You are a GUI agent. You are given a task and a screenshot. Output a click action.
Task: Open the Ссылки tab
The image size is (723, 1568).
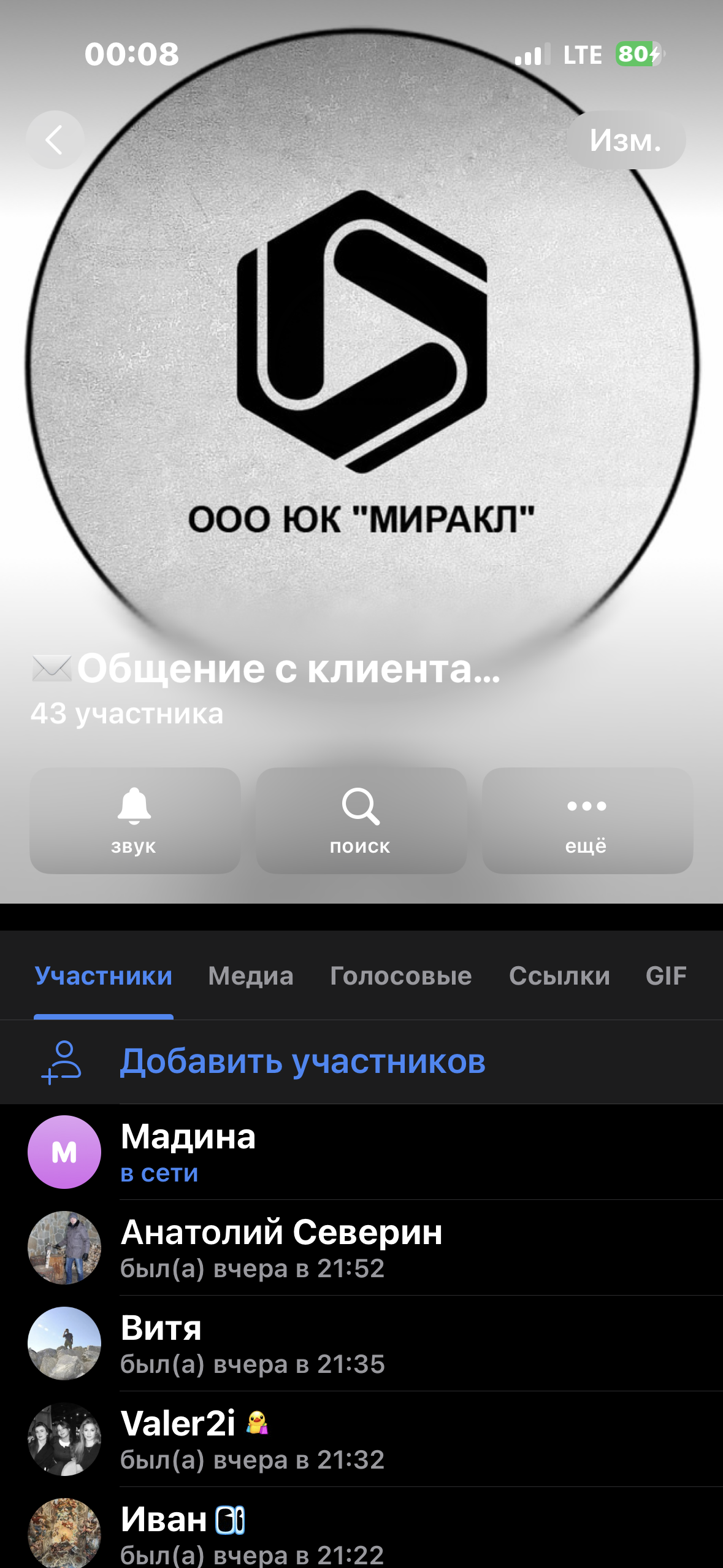point(559,976)
